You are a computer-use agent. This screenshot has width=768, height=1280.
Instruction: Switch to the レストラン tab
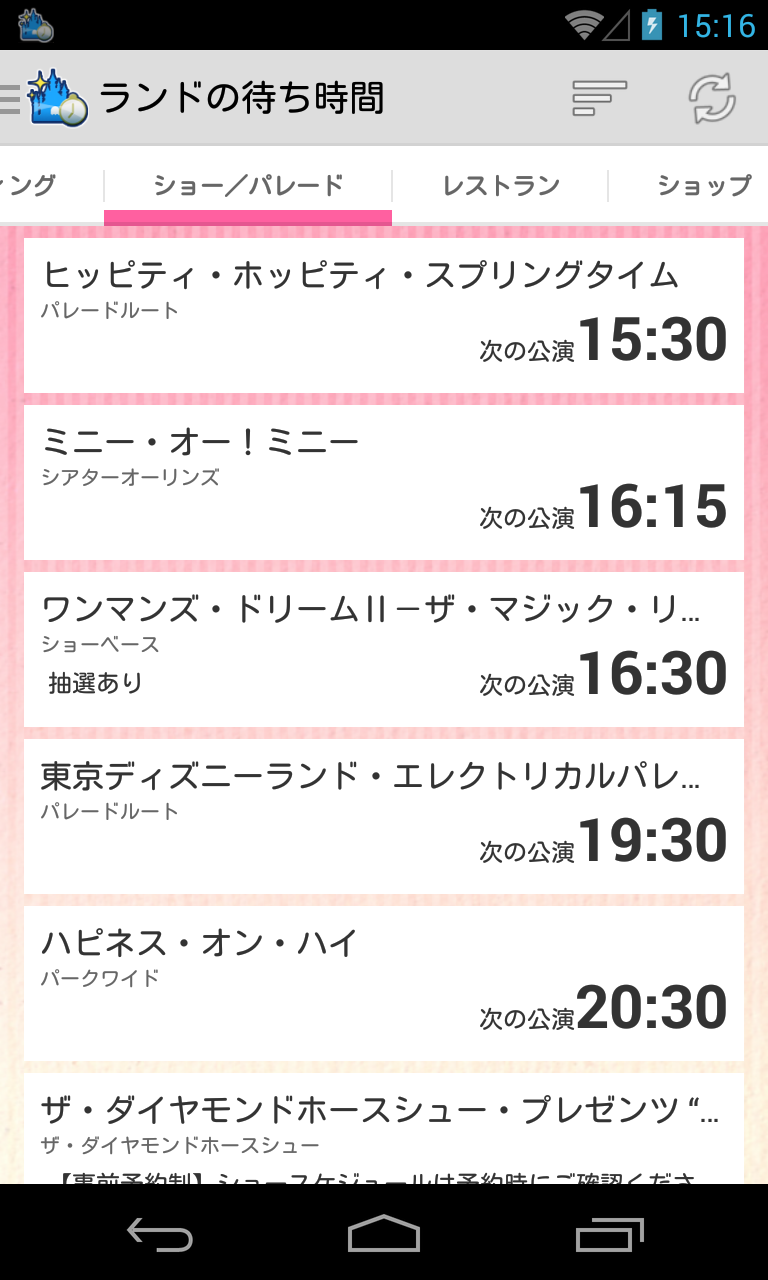pyautogui.click(x=500, y=186)
